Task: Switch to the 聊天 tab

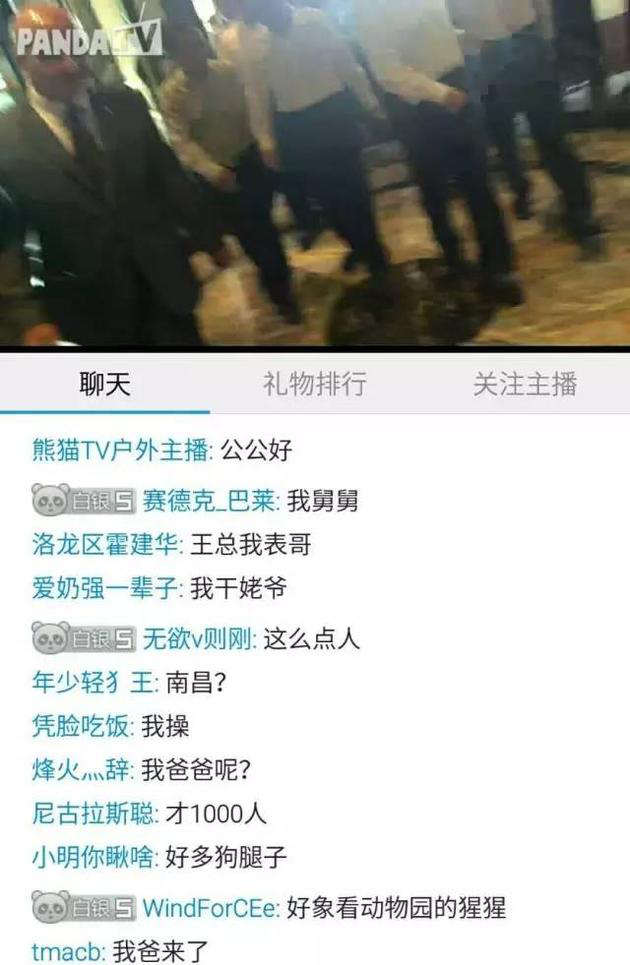Action: coord(104,384)
